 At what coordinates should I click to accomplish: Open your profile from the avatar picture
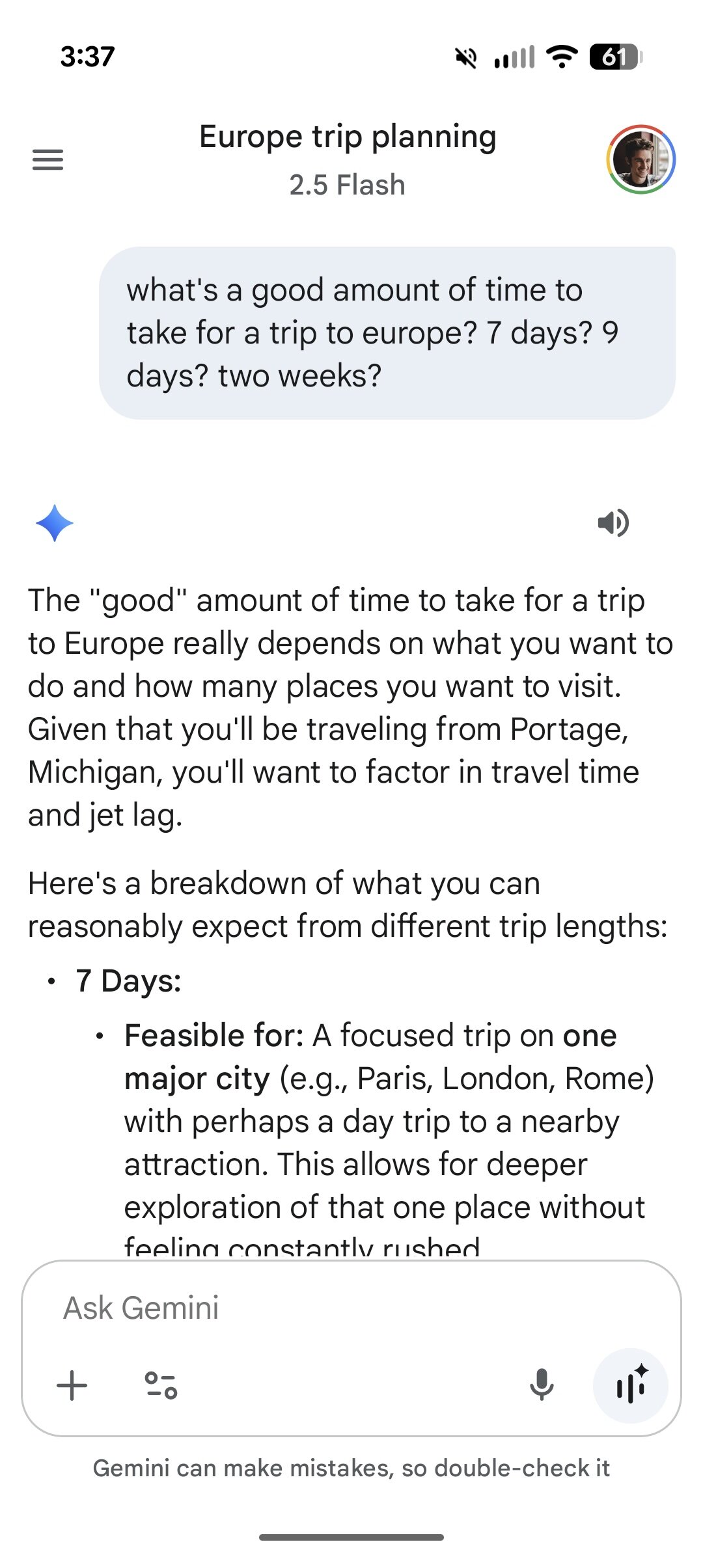click(x=640, y=160)
